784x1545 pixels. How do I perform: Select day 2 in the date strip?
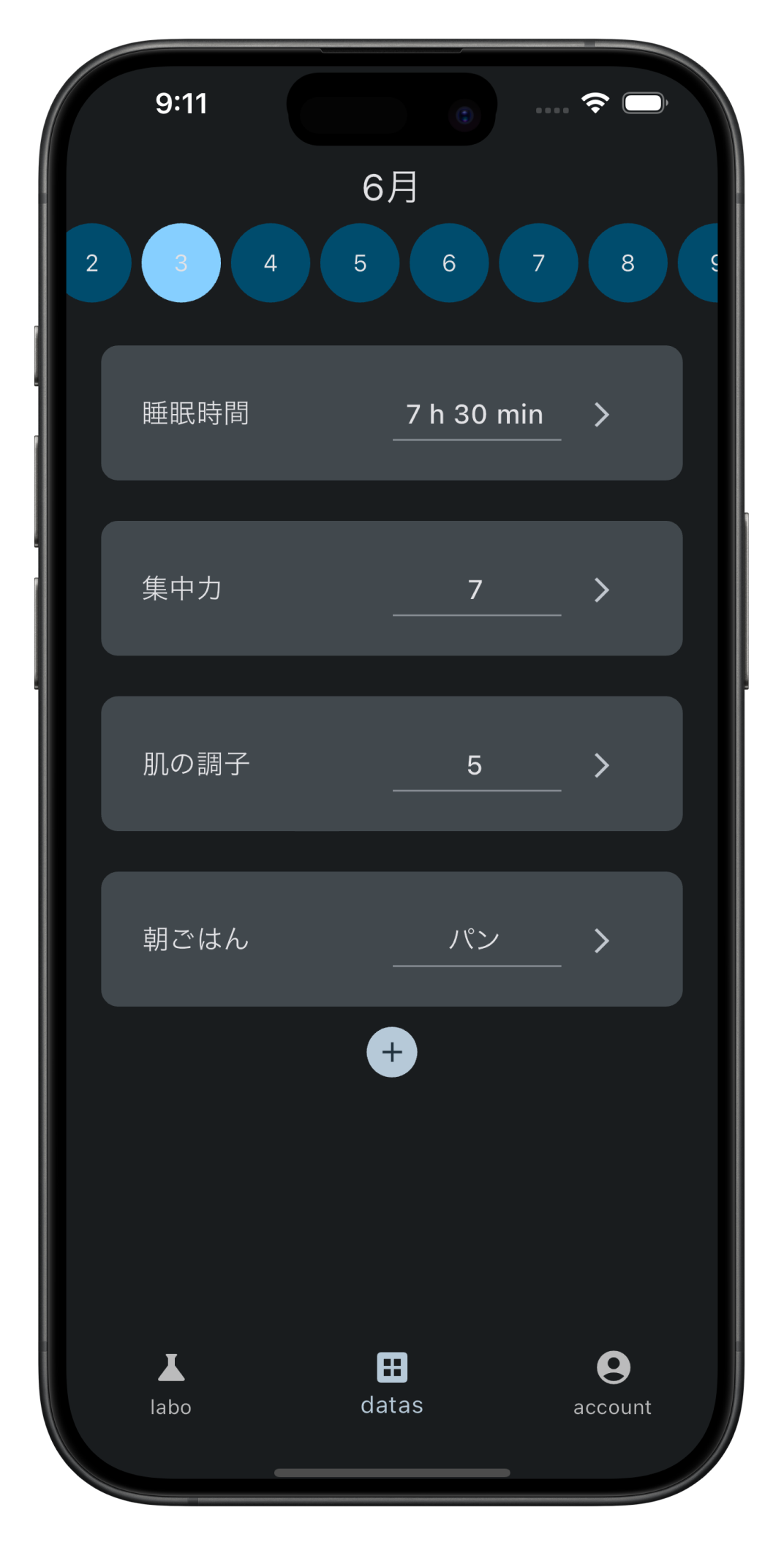coord(94,263)
